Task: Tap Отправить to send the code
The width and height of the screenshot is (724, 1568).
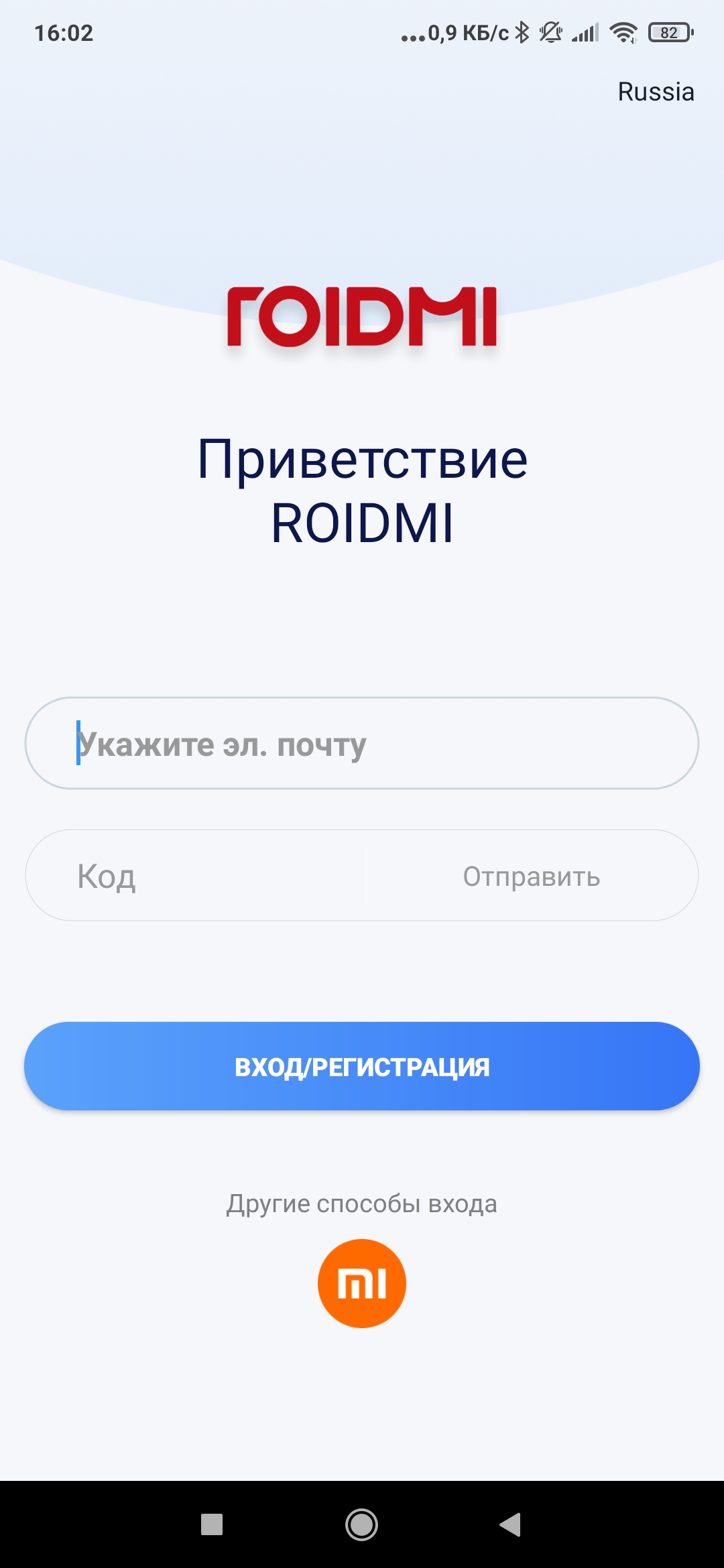Action: click(x=531, y=876)
